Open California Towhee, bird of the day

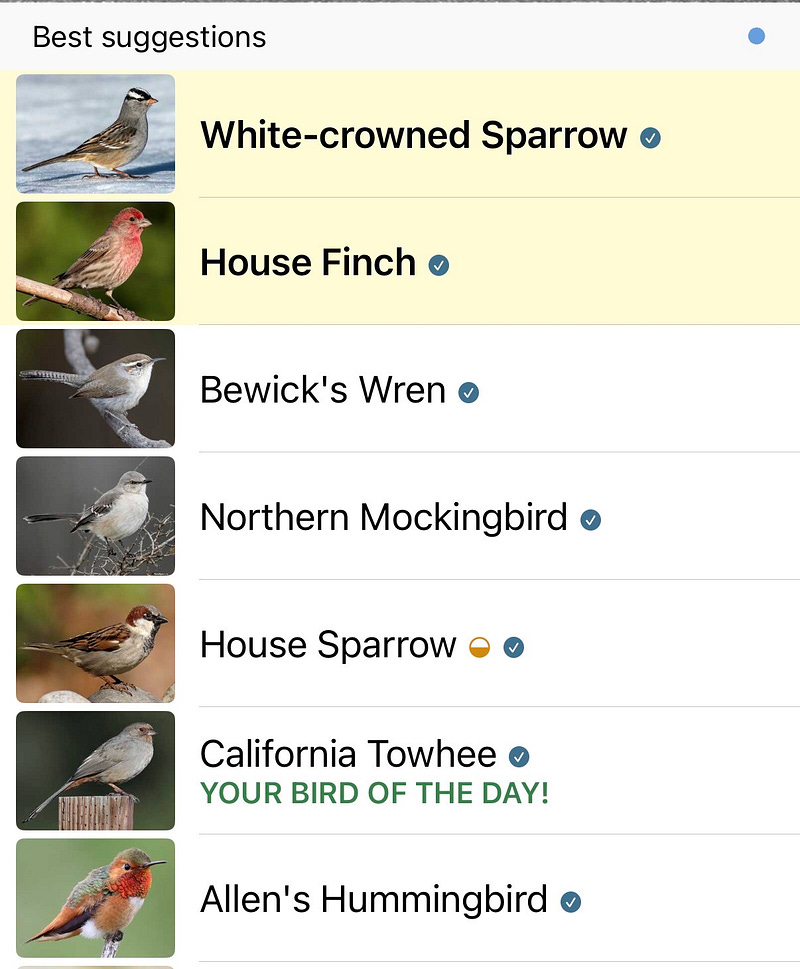pos(400,771)
